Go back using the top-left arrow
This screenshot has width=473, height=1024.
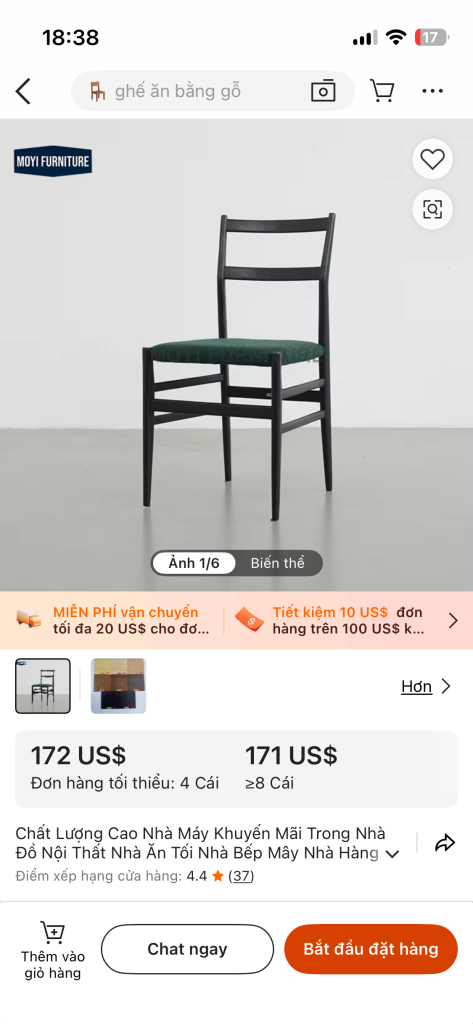[x=24, y=91]
